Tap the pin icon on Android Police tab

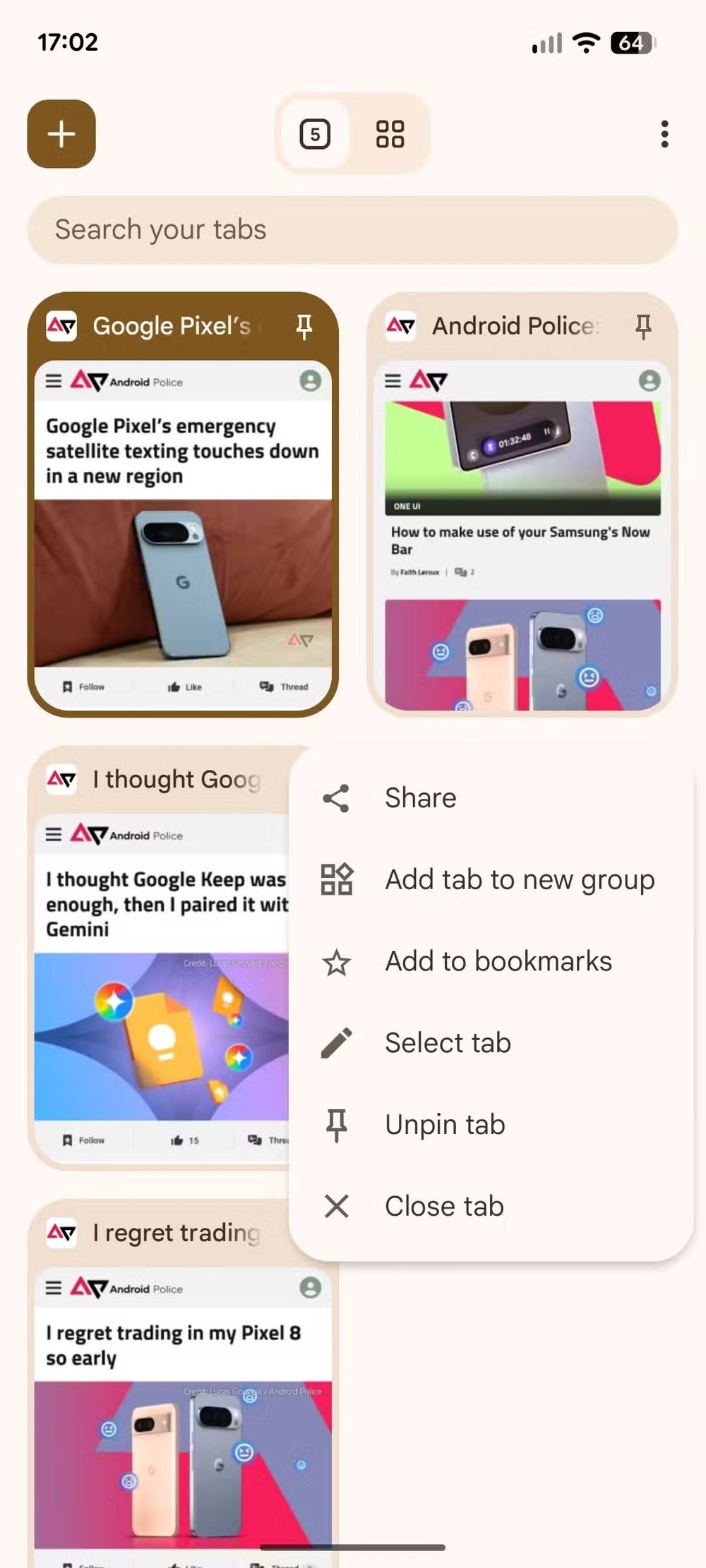pyautogui.click(x=642, y=327)
